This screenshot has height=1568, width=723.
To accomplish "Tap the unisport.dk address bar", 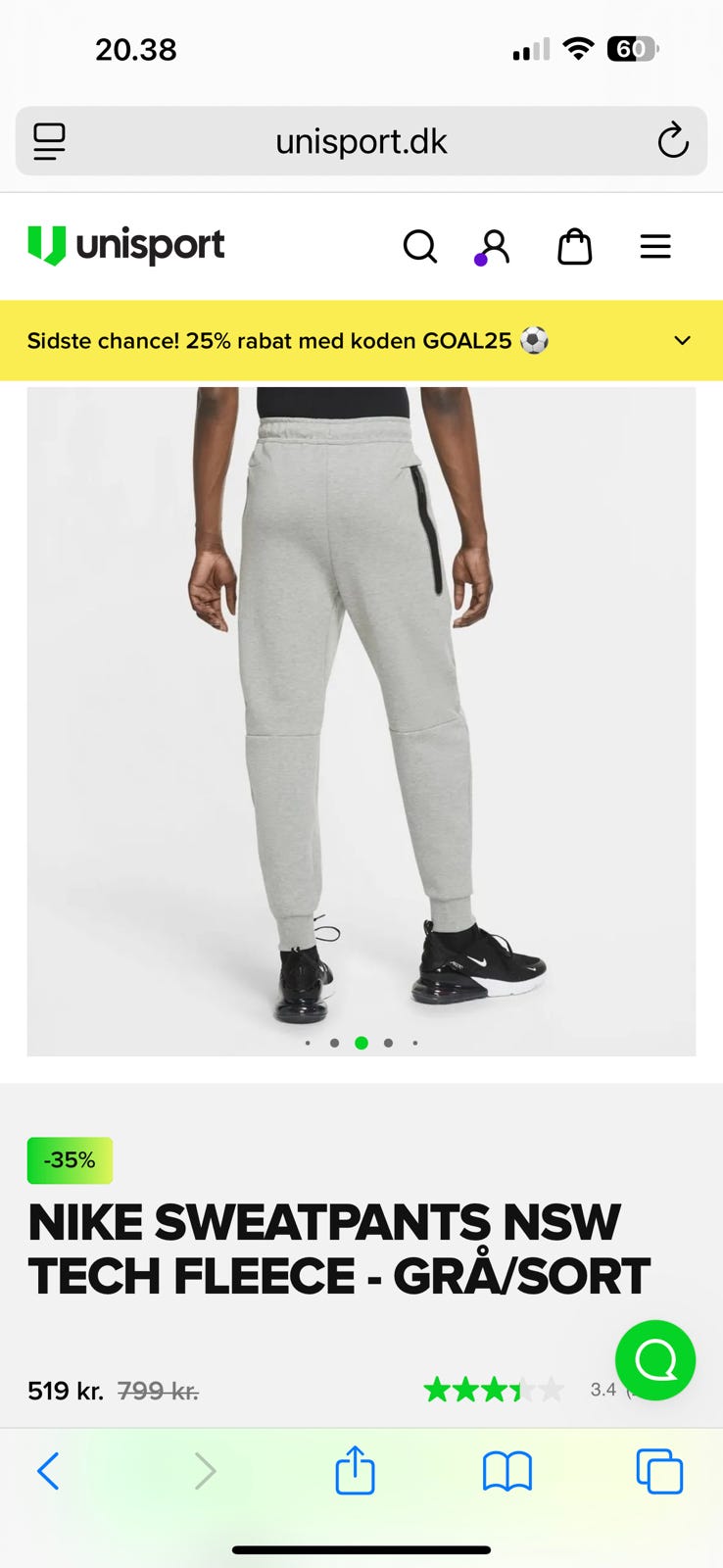I will (x=361, y=141).
